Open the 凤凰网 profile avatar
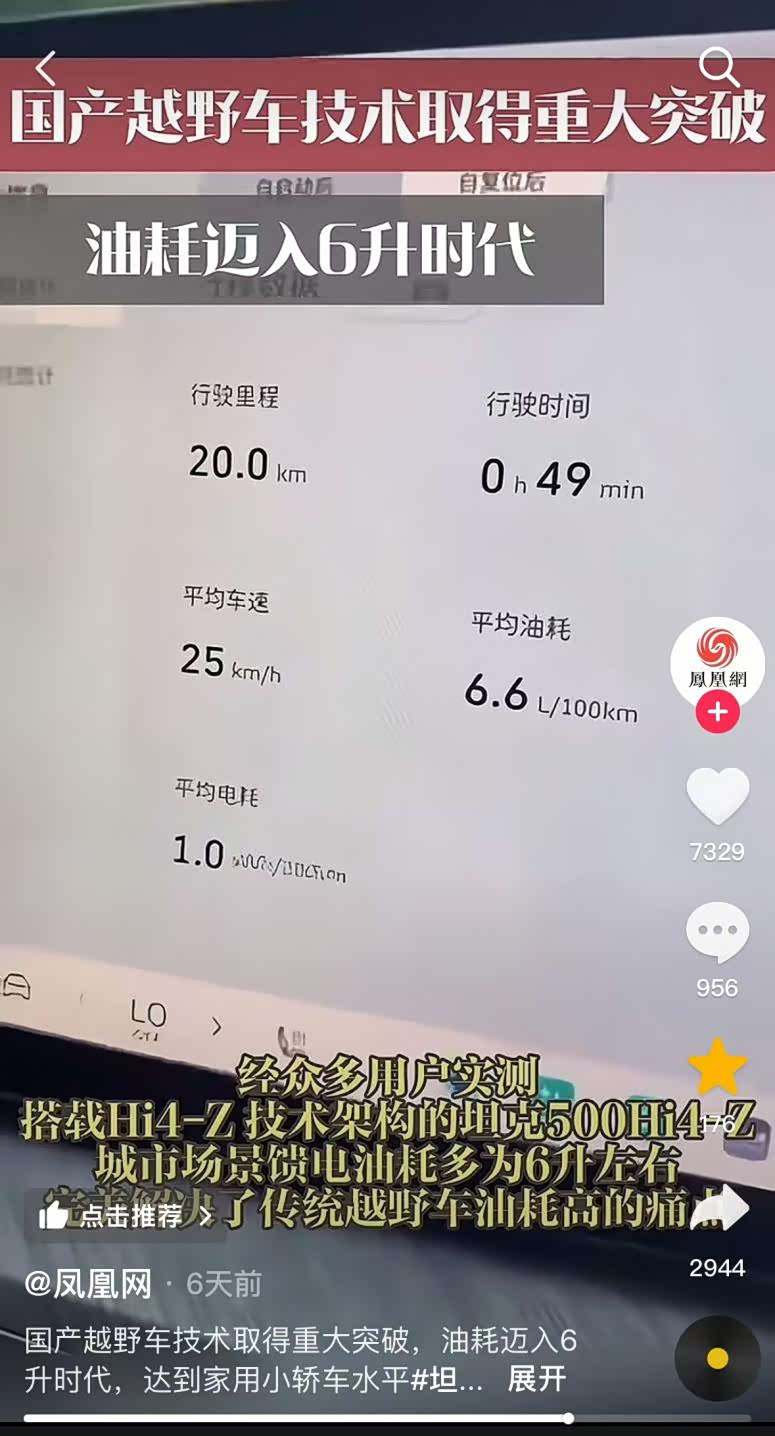This screenshot has width=775, height=1436. tap(717, 660)
